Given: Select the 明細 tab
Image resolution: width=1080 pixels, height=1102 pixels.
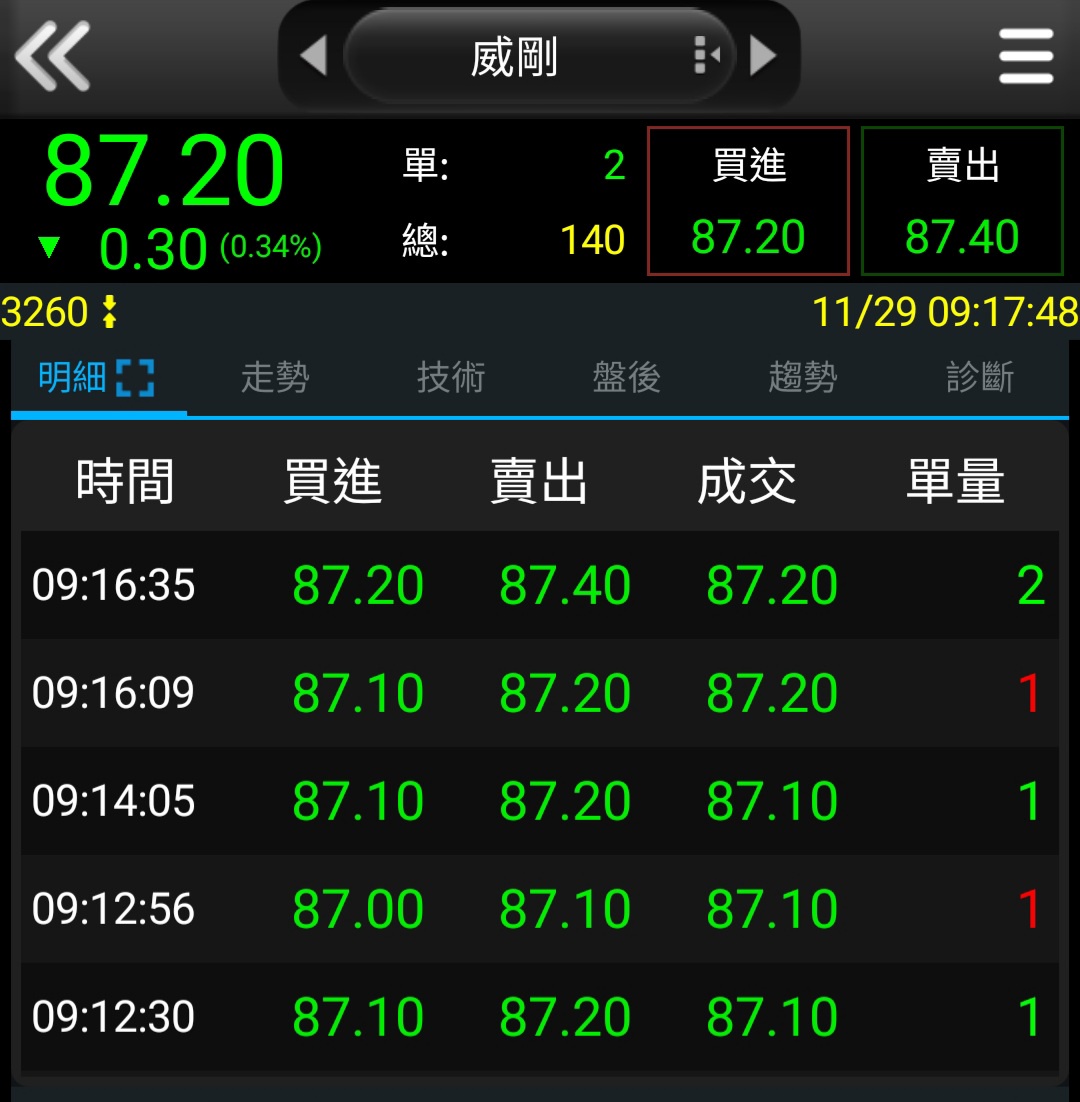Looking at the screenshot, I should (x=72, y=378).
